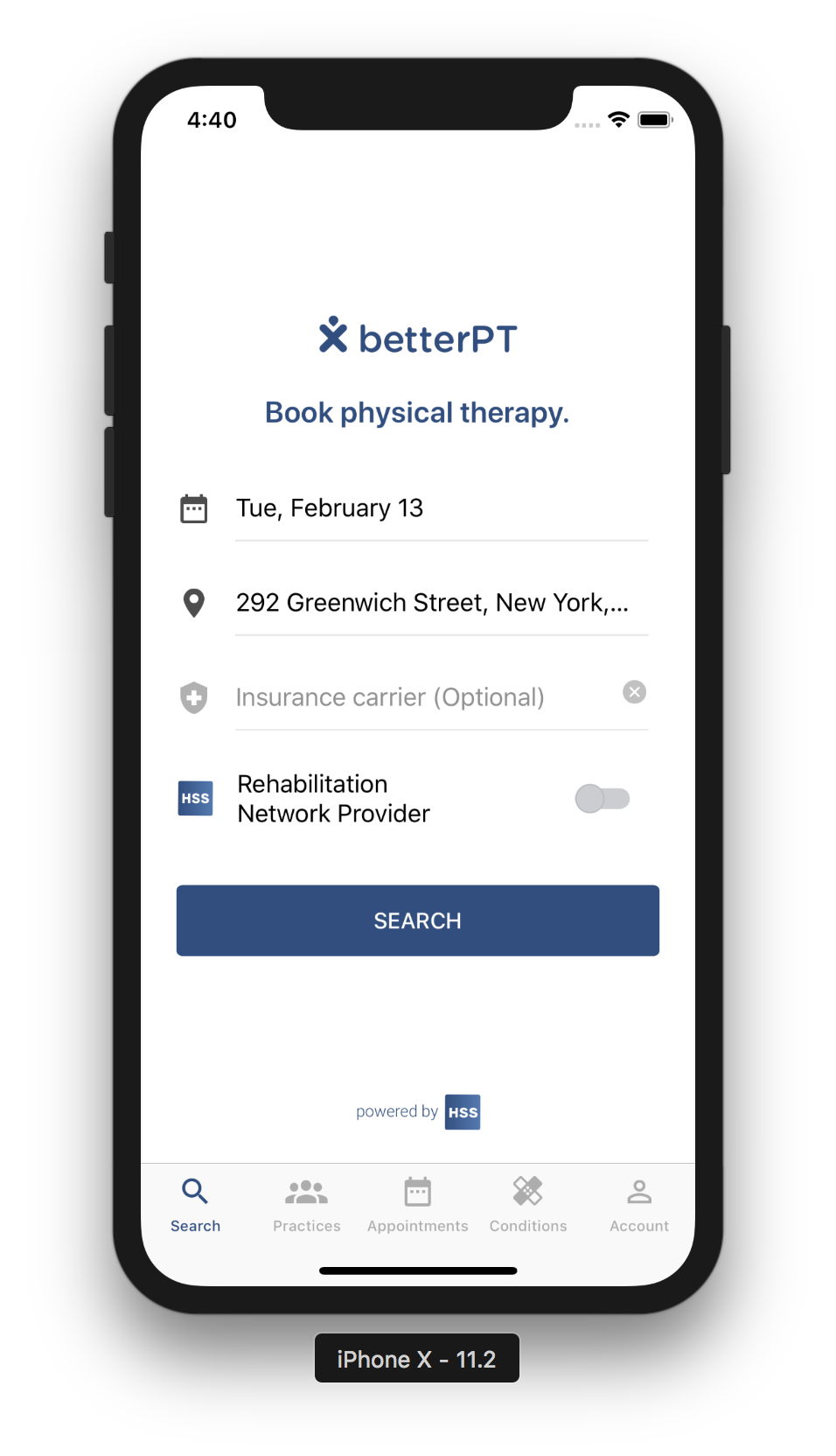Open the Conditions tab
Image resolution: width=836 pixels, height=1456 pixels.
coord(528,1205)
